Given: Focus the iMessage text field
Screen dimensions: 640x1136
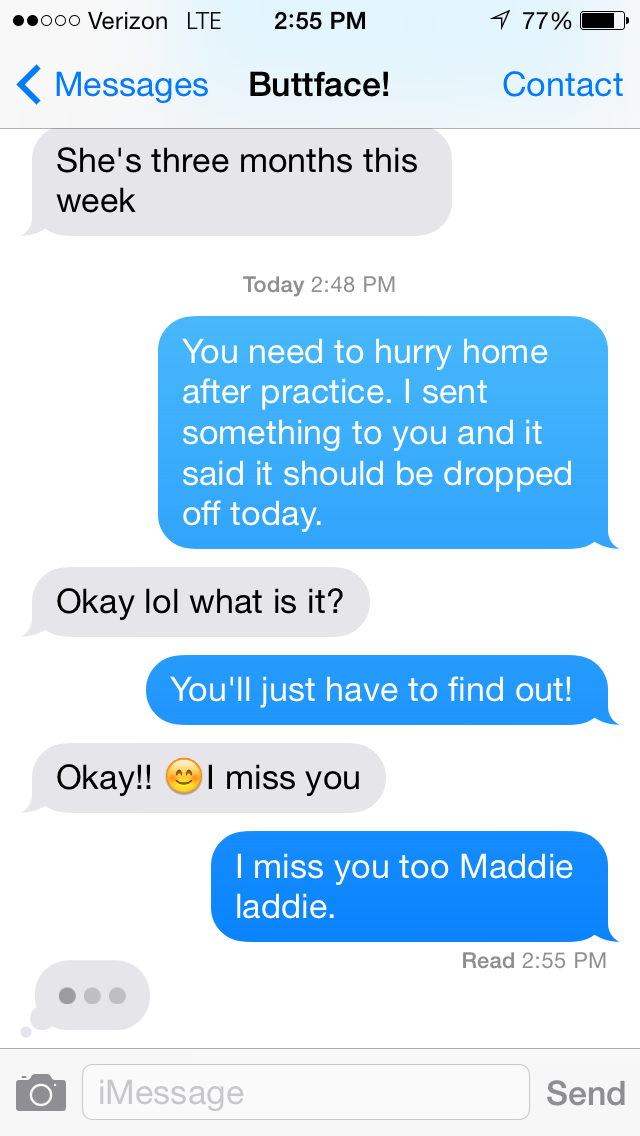Looking at the screenshot, I should 306,1092.
